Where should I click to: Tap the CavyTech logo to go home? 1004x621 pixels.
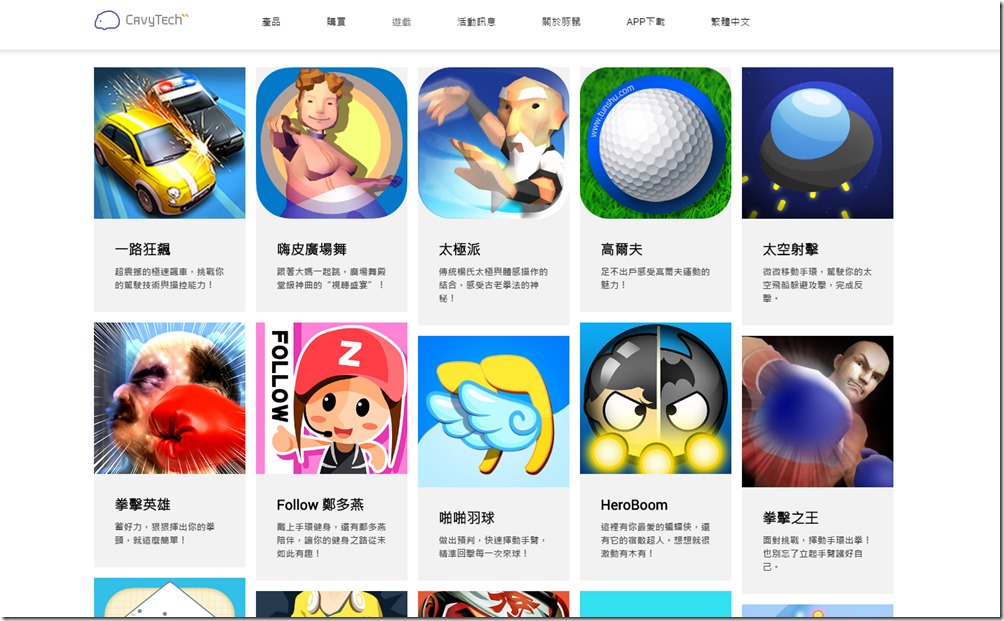coord(142,20)
